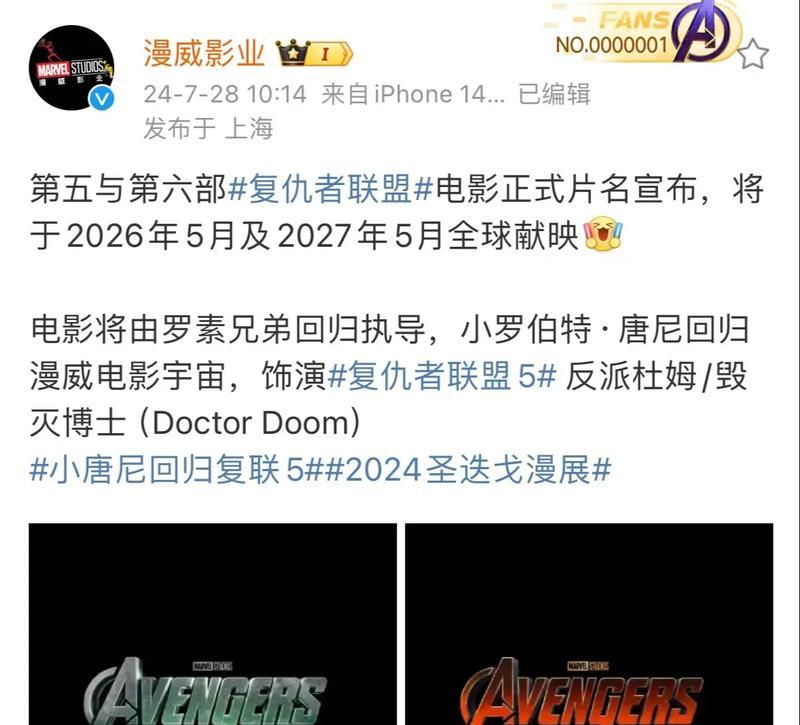Tap the star favorite icon

753,54
